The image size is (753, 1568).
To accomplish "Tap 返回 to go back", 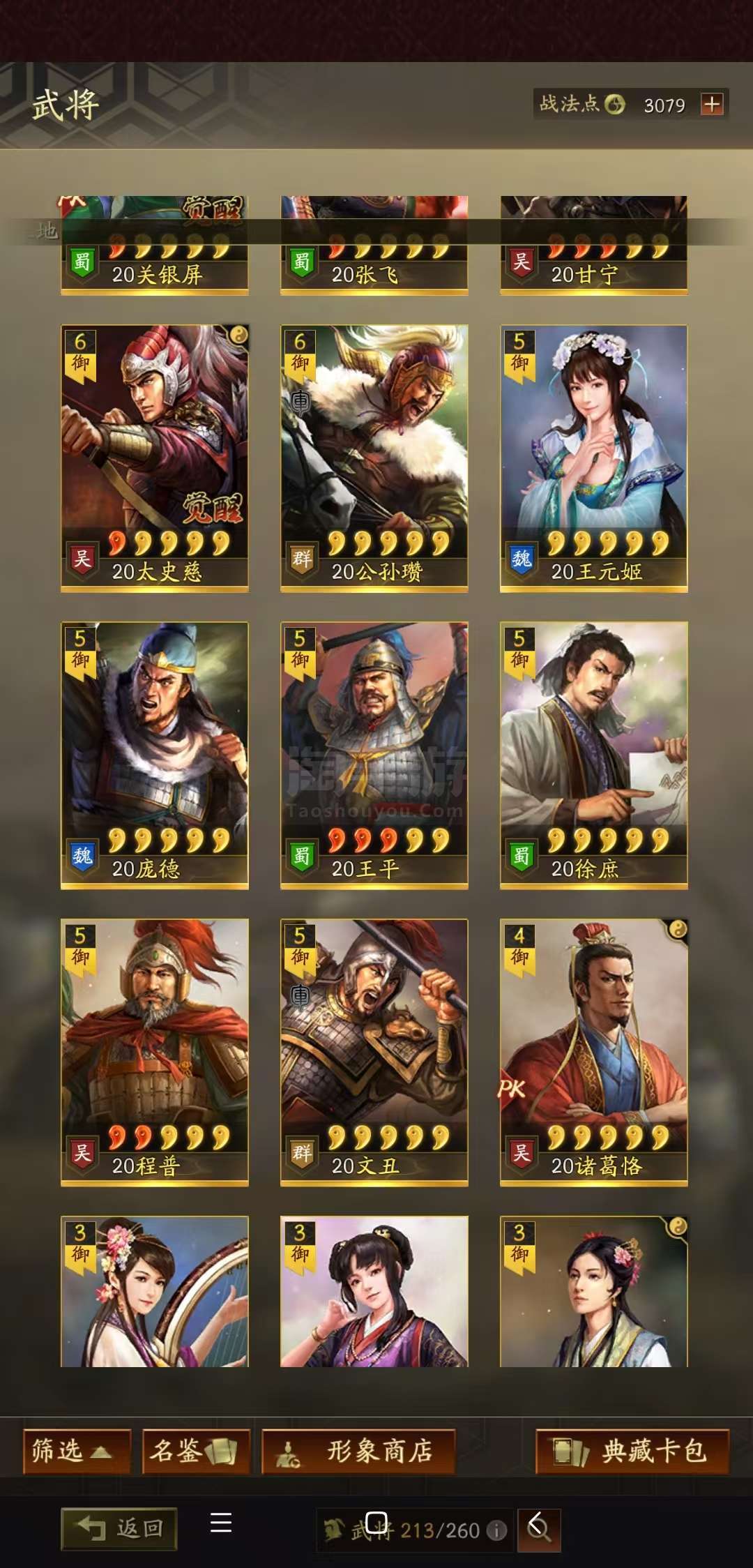I will coord(119,1529).
